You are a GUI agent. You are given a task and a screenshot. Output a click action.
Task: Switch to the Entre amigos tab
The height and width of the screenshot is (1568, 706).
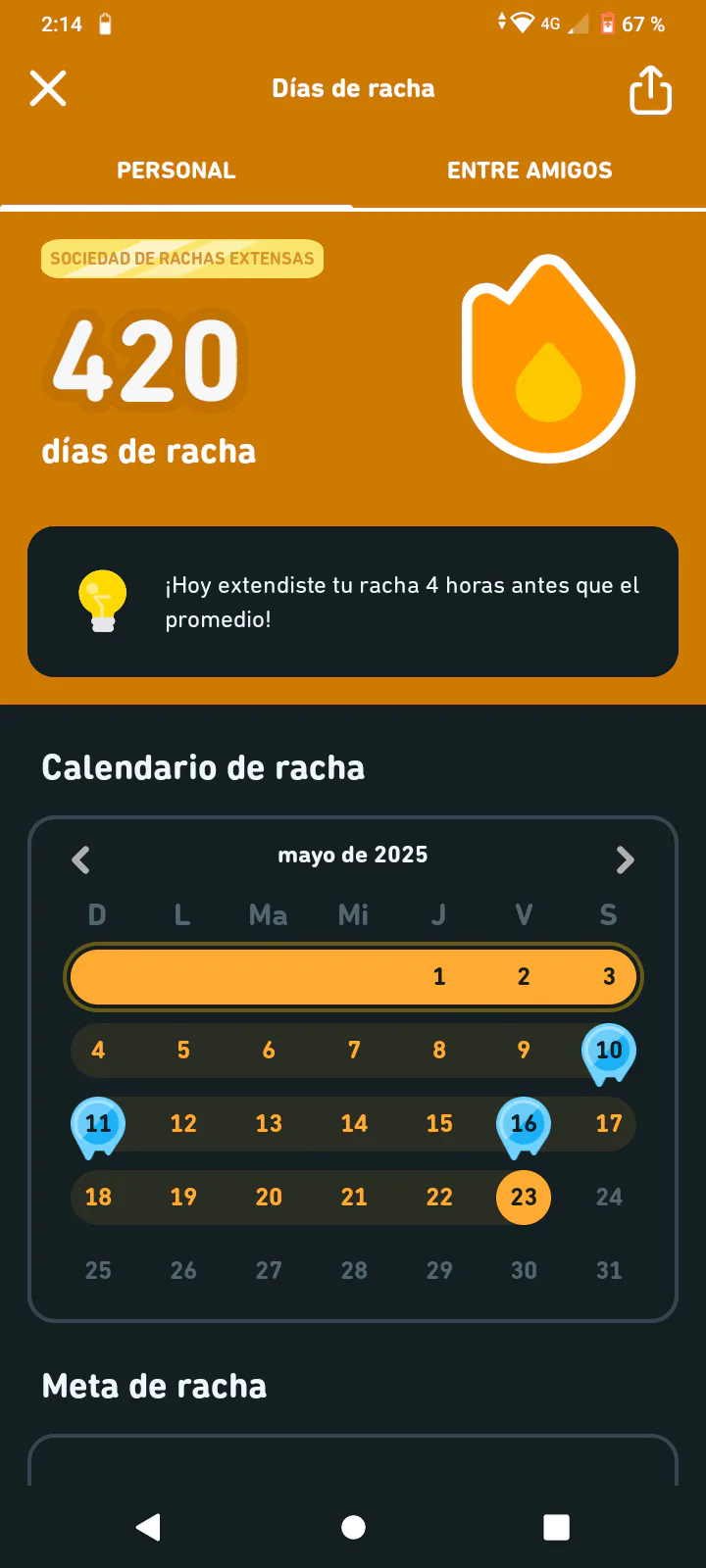(x=529, y=171)
